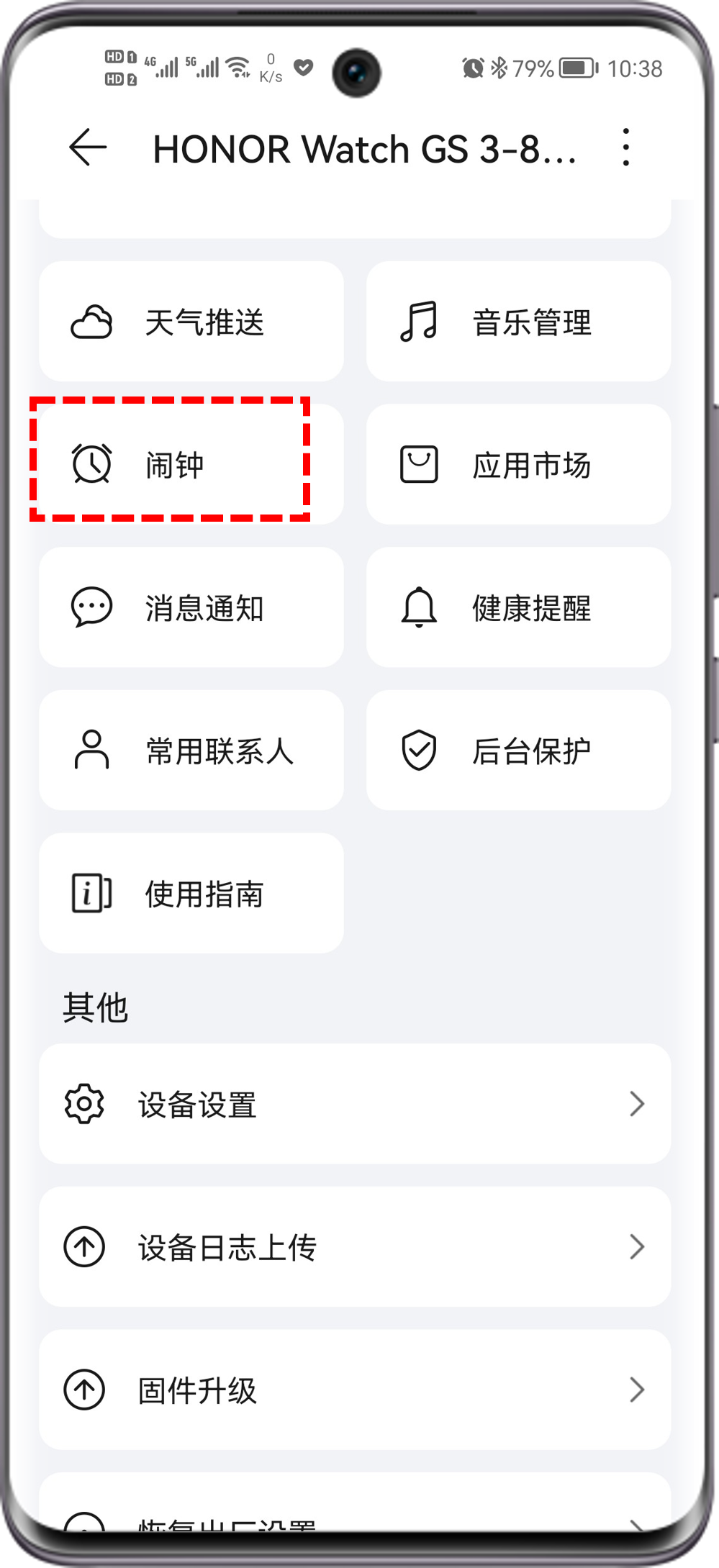Open 常用联系人 favorite contacts

(191, 751)
